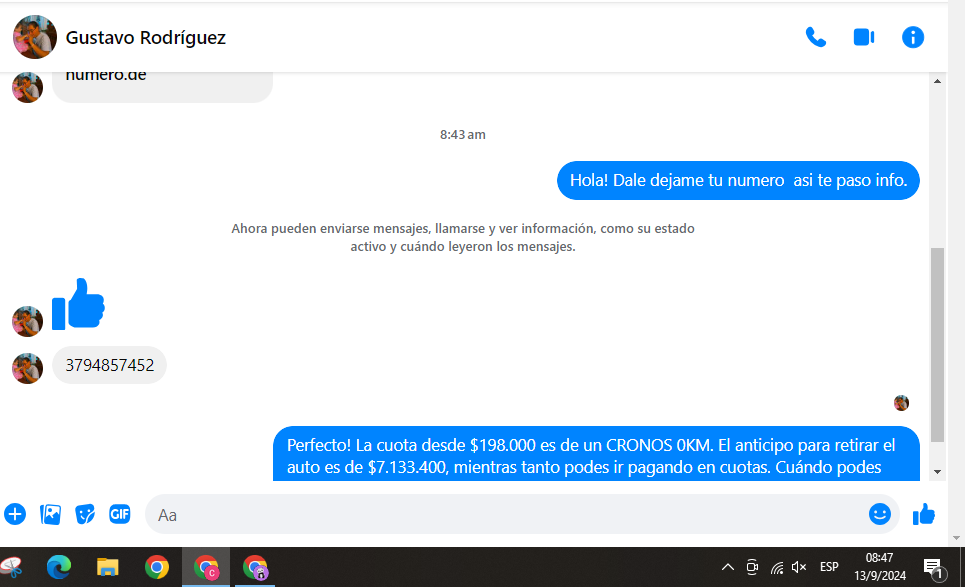Screen dimensions: 965x587
Task: Open File Explorer from the taskbar
Action: tap(108, 568)
